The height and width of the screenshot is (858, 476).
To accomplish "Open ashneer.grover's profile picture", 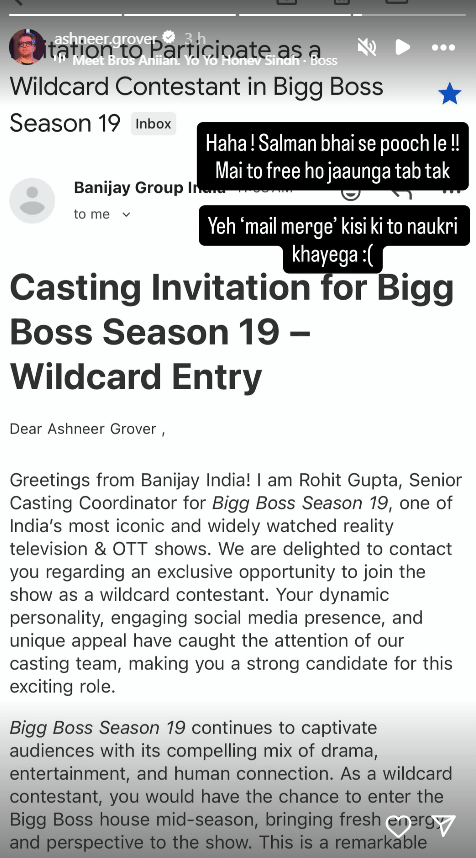I will tap(27, 46).
